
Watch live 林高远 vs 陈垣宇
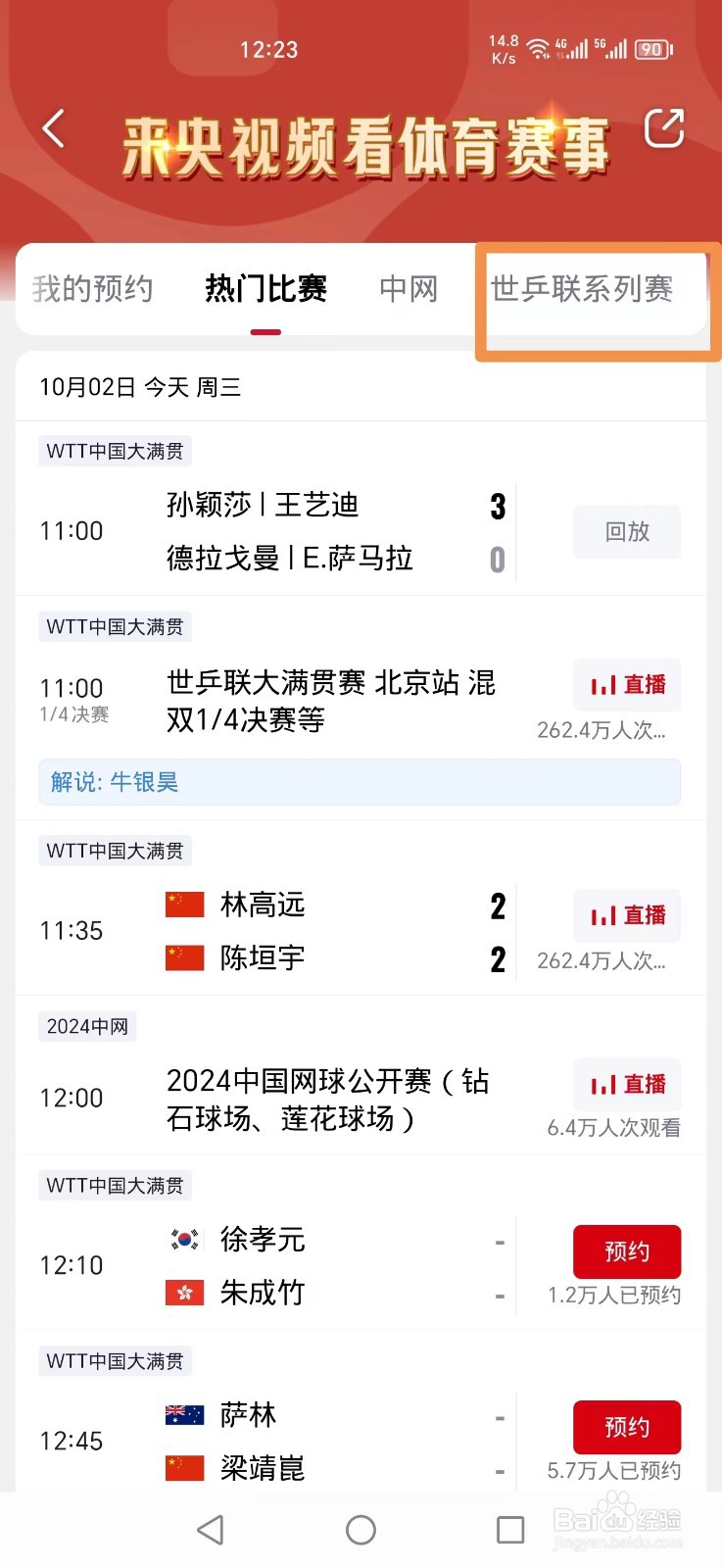(627, 915)
